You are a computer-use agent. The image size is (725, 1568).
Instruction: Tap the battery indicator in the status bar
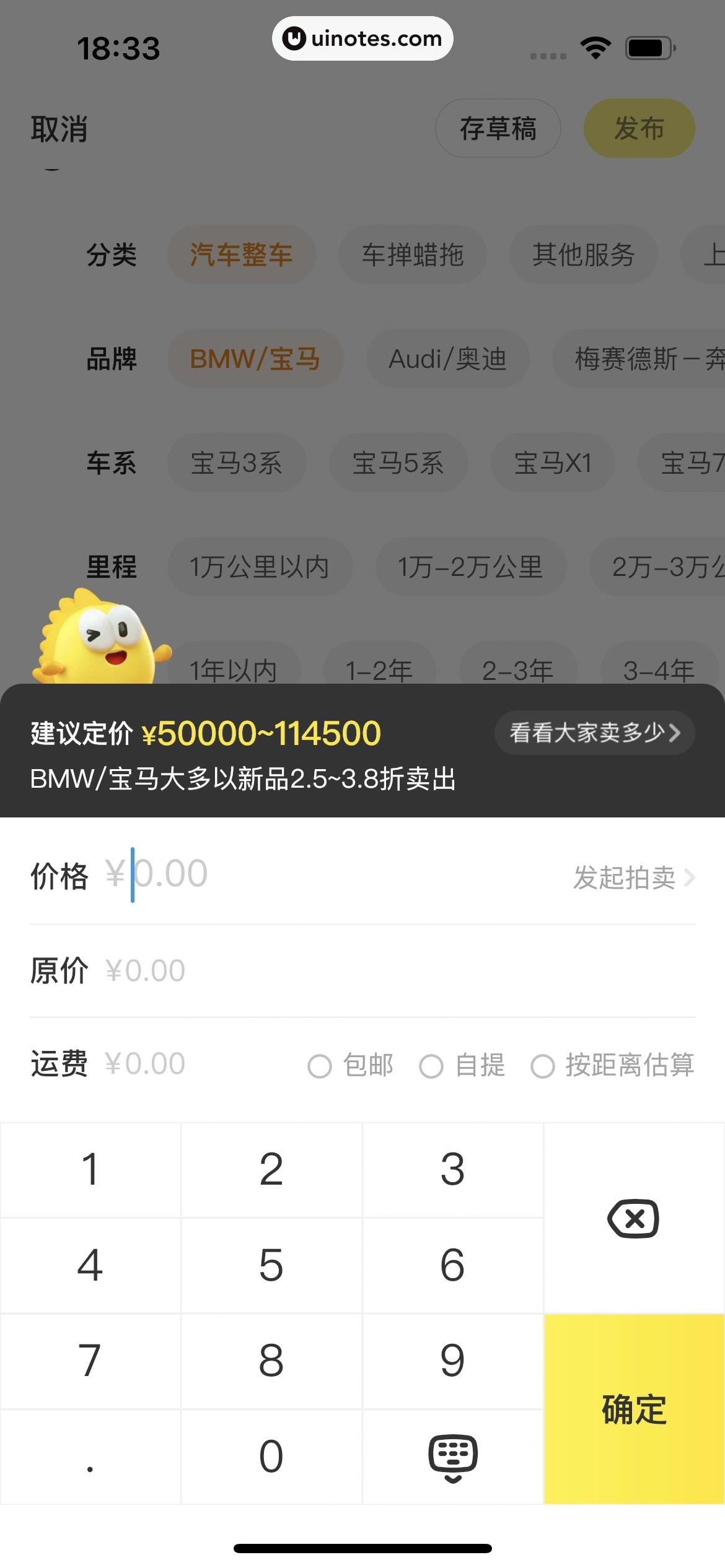coord(647,46)
